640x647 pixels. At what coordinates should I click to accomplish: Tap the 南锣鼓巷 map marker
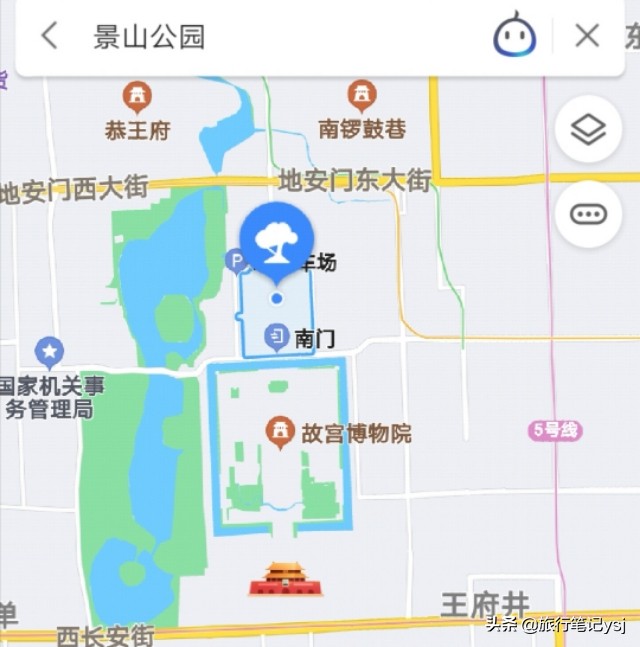coord(361,97)
